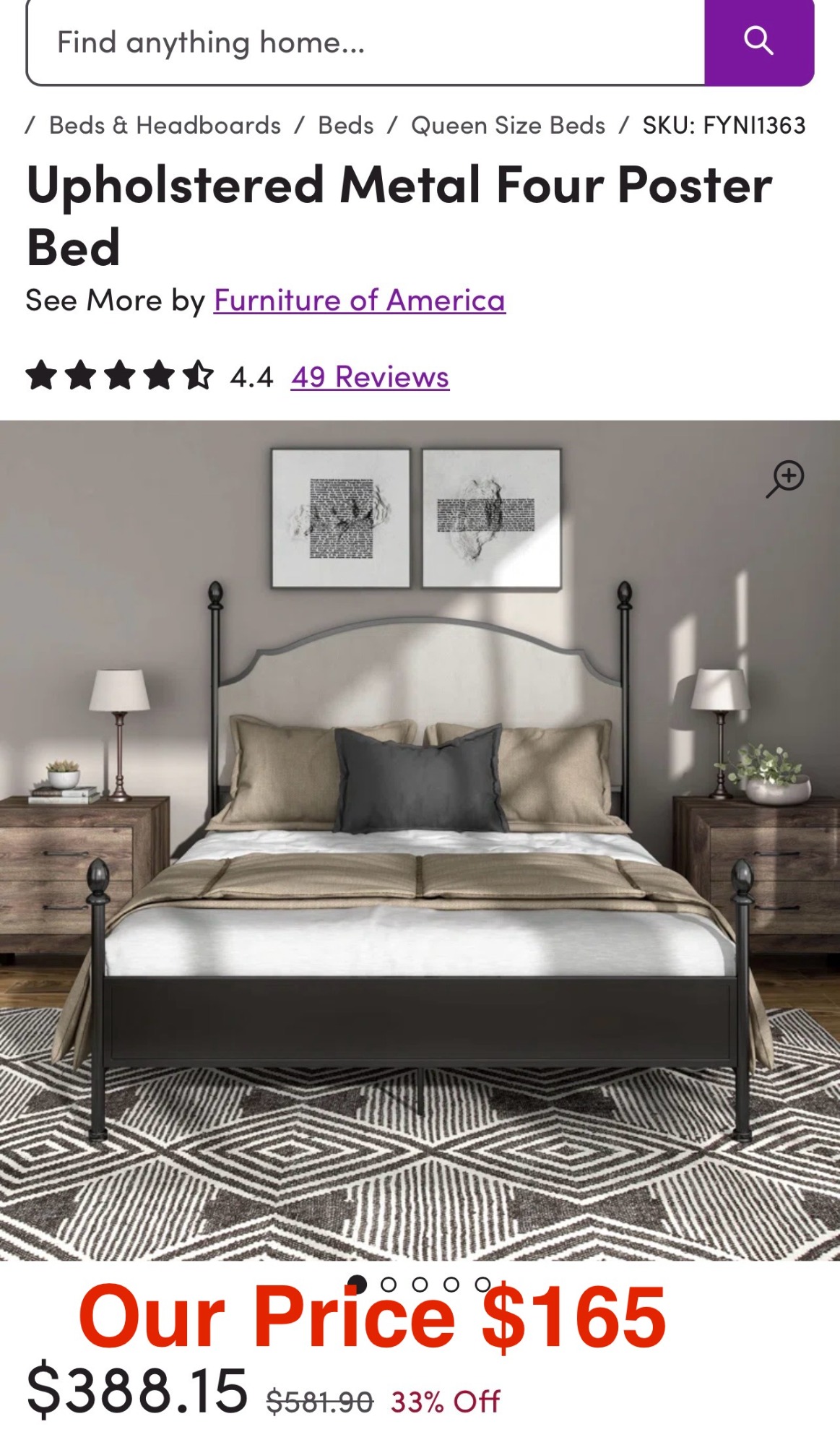The height and width of the screenshot is (1445, 840).
Task: Go to the Beds breadcrumb category
Action: [346, 126]
